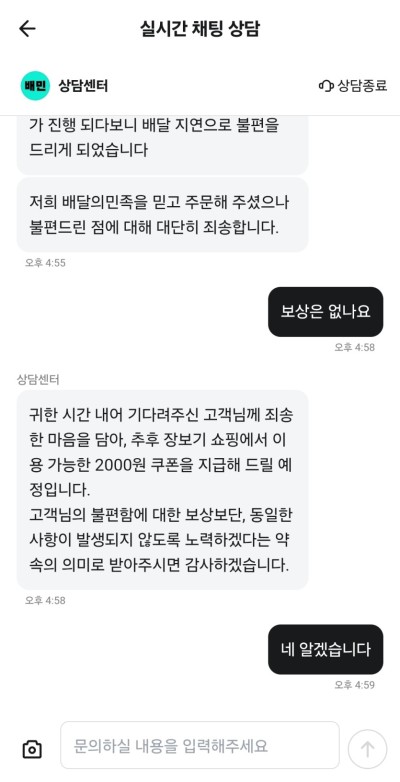Send the message with the up-arrow button

point(367,749)
